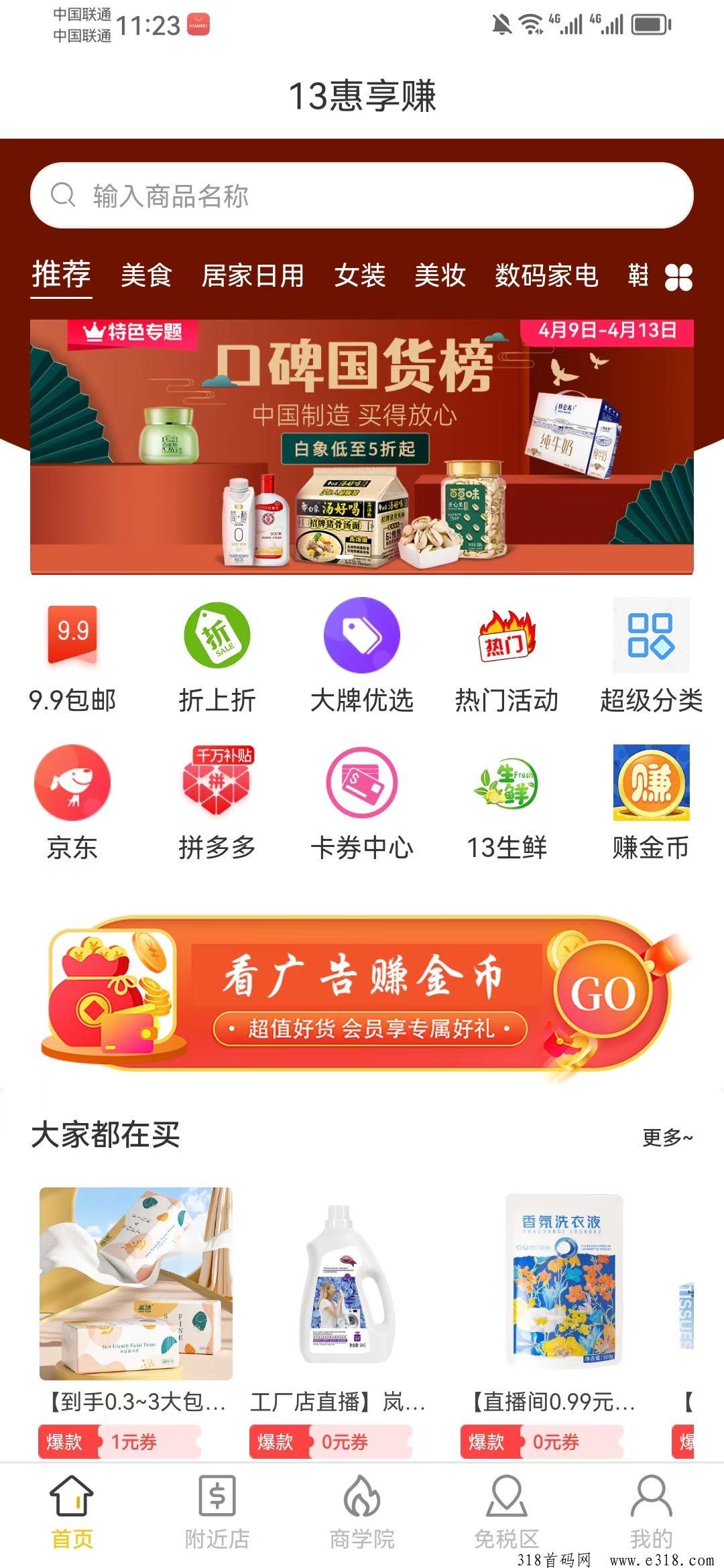Switch to the 数码家电 tab
Screen dimensions: 724x1568
click(546, 275)
